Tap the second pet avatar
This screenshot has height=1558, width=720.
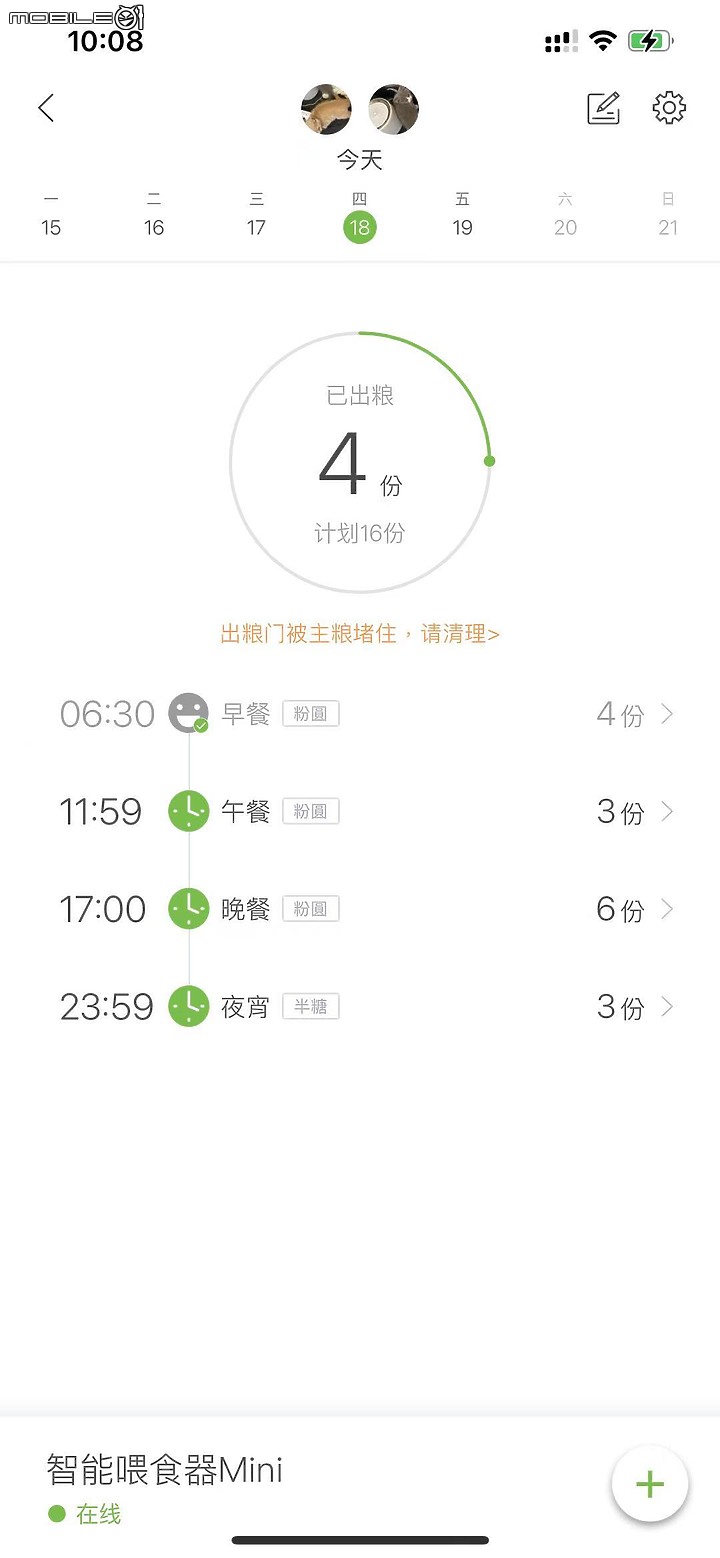pos(394,109)
